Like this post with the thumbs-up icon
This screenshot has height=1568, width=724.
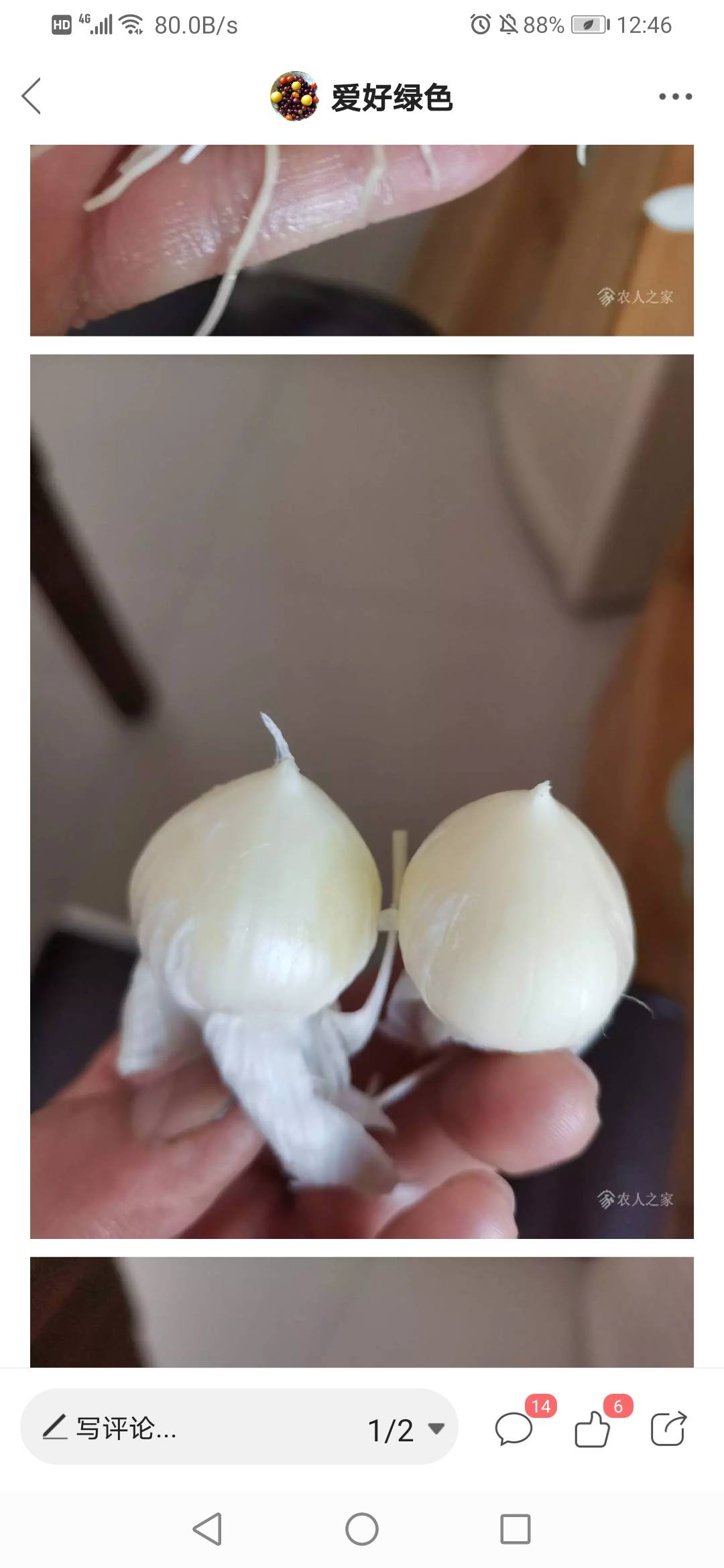(x=593, y=1429)
